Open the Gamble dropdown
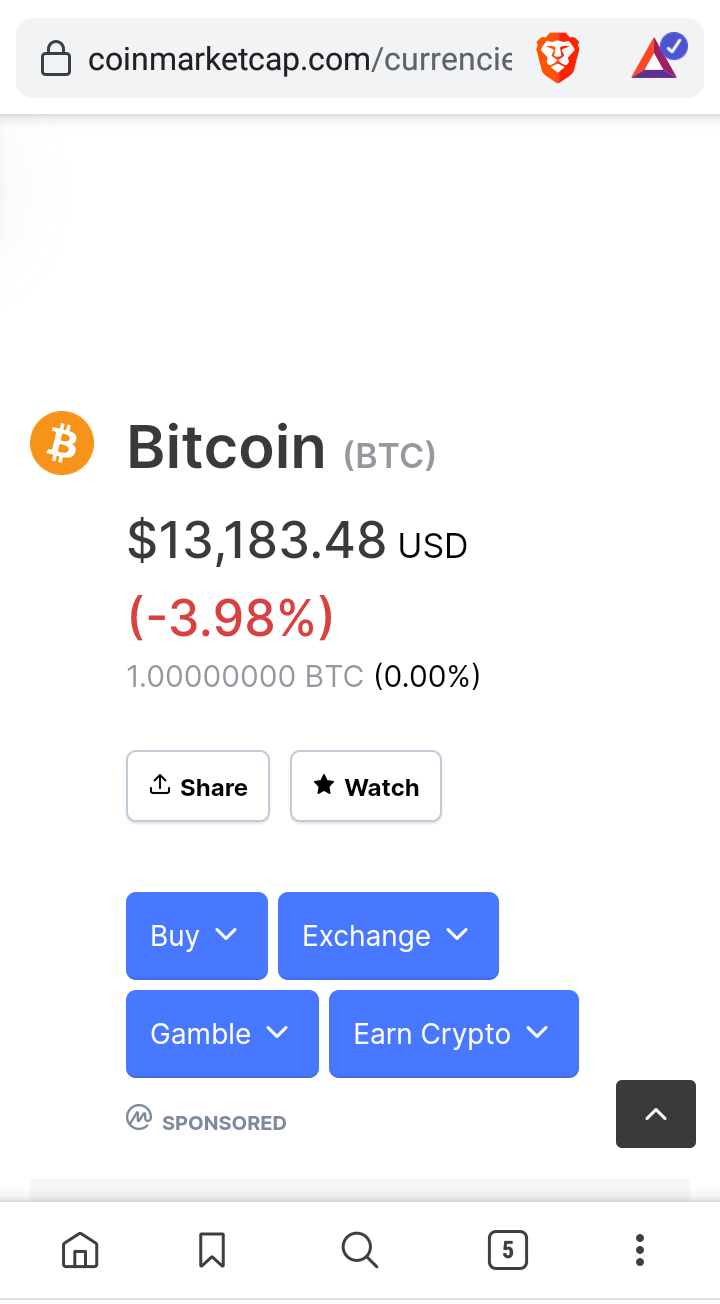Screen dimensions: 720x1304 click(x=222, y=1033)
